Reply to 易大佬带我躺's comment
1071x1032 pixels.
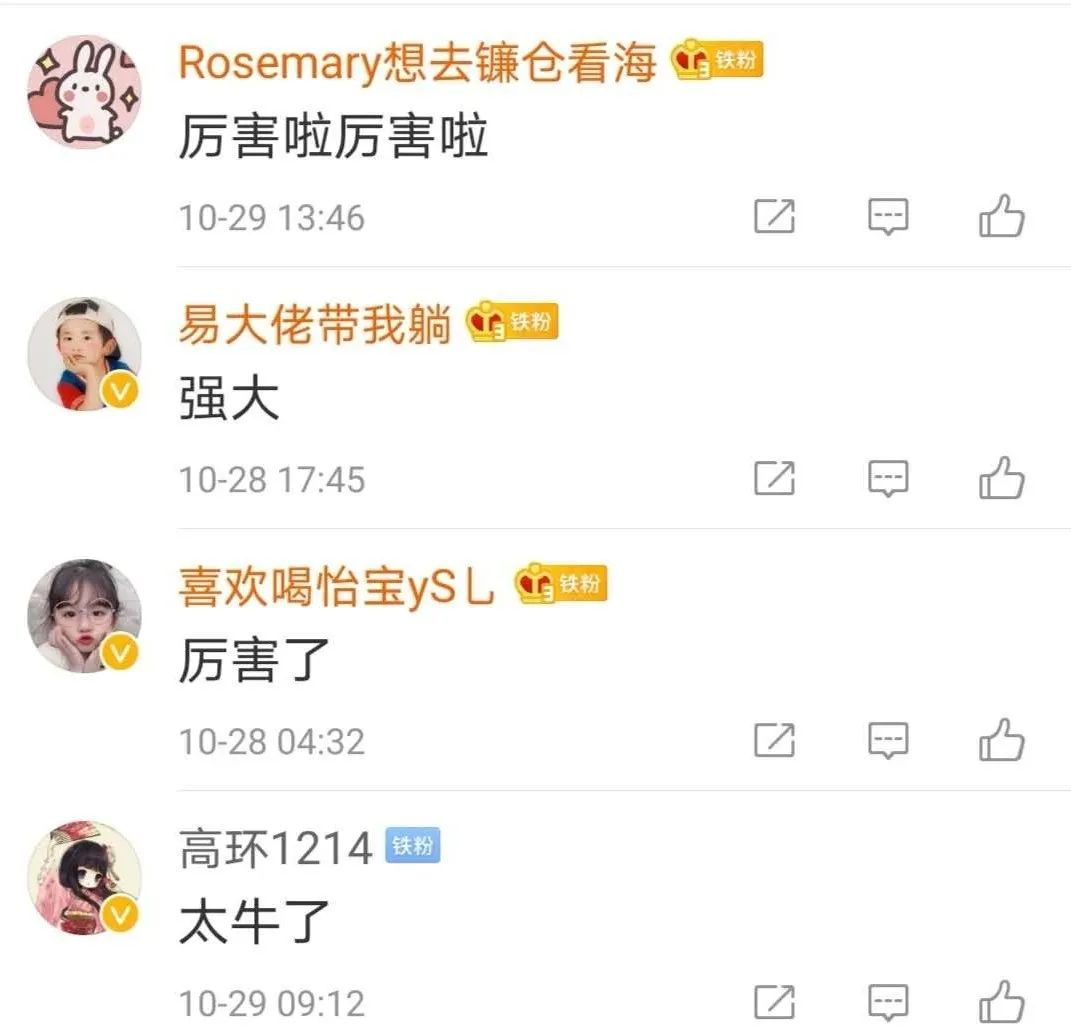[888, 478]
